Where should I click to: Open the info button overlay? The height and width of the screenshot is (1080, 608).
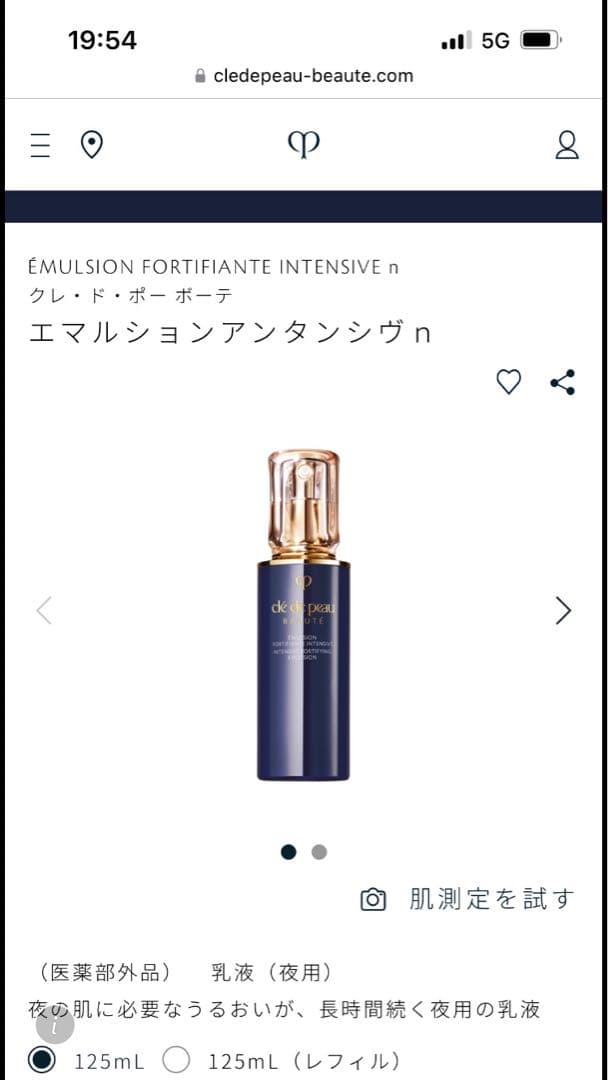pyautogui.click(x=55, y=1025)
